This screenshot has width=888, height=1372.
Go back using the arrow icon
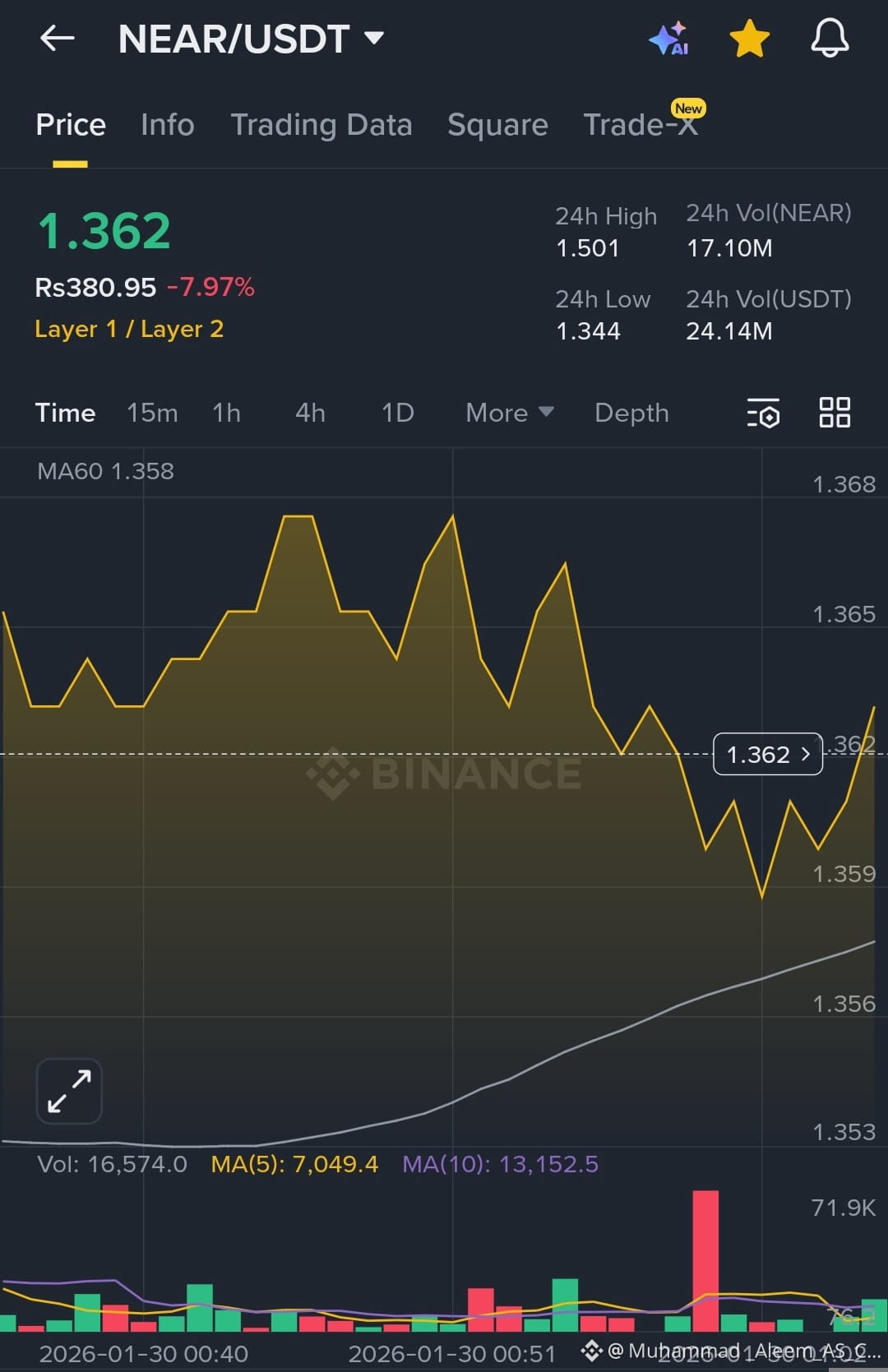pos(57,38)
